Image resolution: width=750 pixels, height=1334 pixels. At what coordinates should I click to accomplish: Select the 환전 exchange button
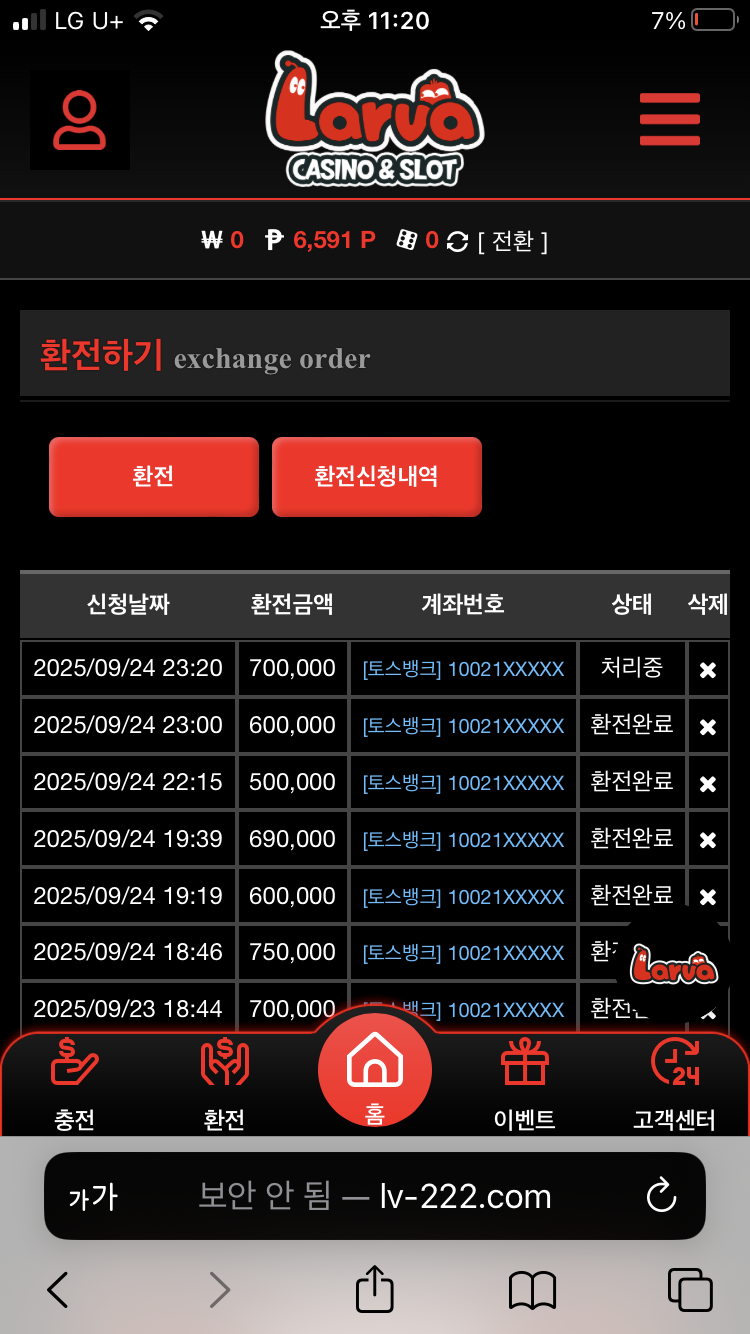(153, 476)
